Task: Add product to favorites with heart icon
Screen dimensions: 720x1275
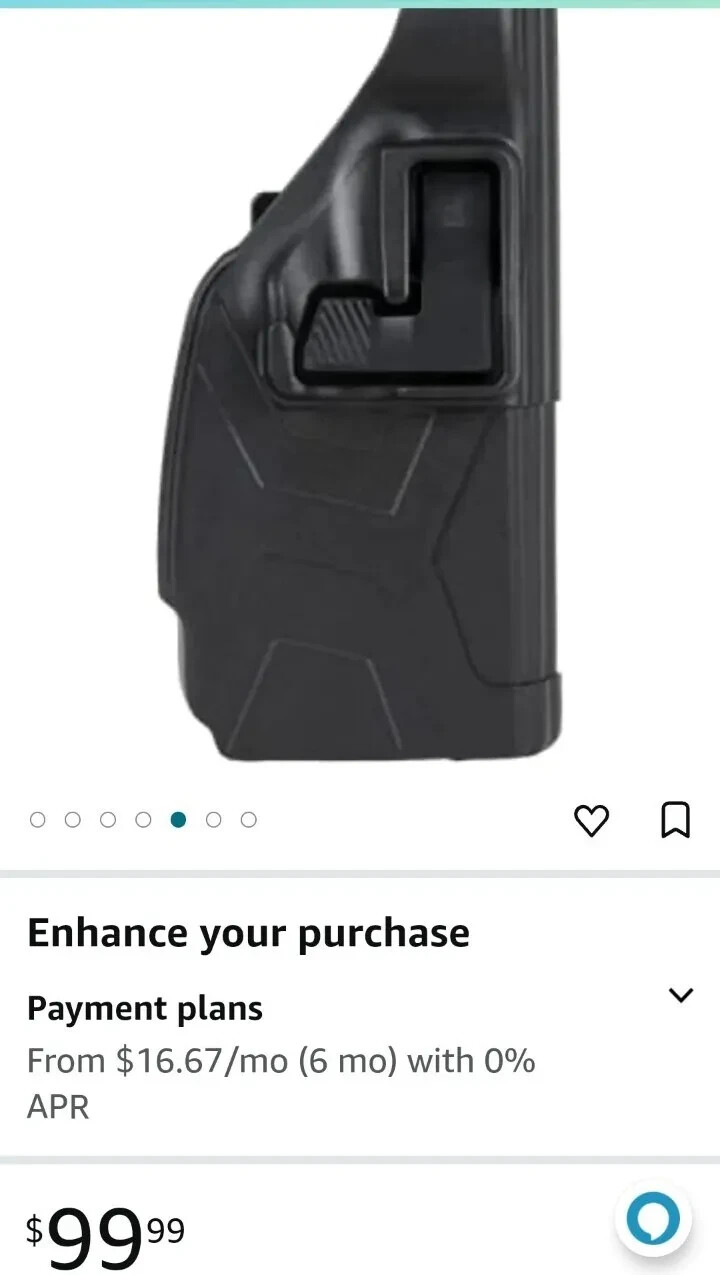Action: coord(591,820)
